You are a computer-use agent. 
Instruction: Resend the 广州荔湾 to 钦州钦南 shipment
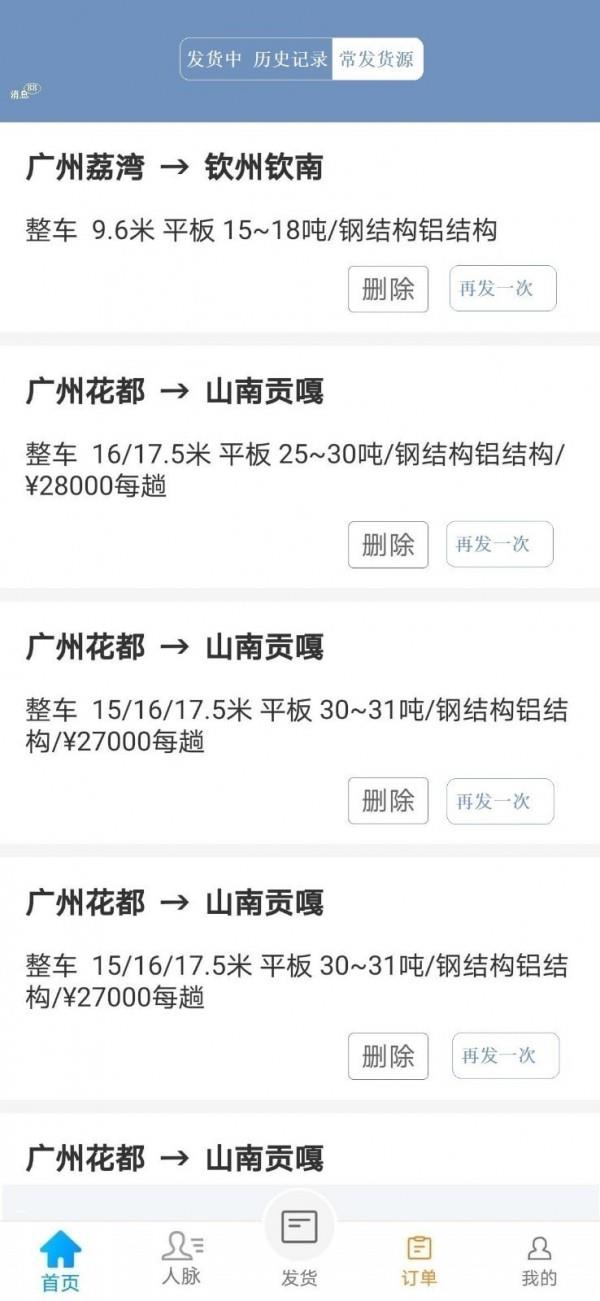click(503, 289)
